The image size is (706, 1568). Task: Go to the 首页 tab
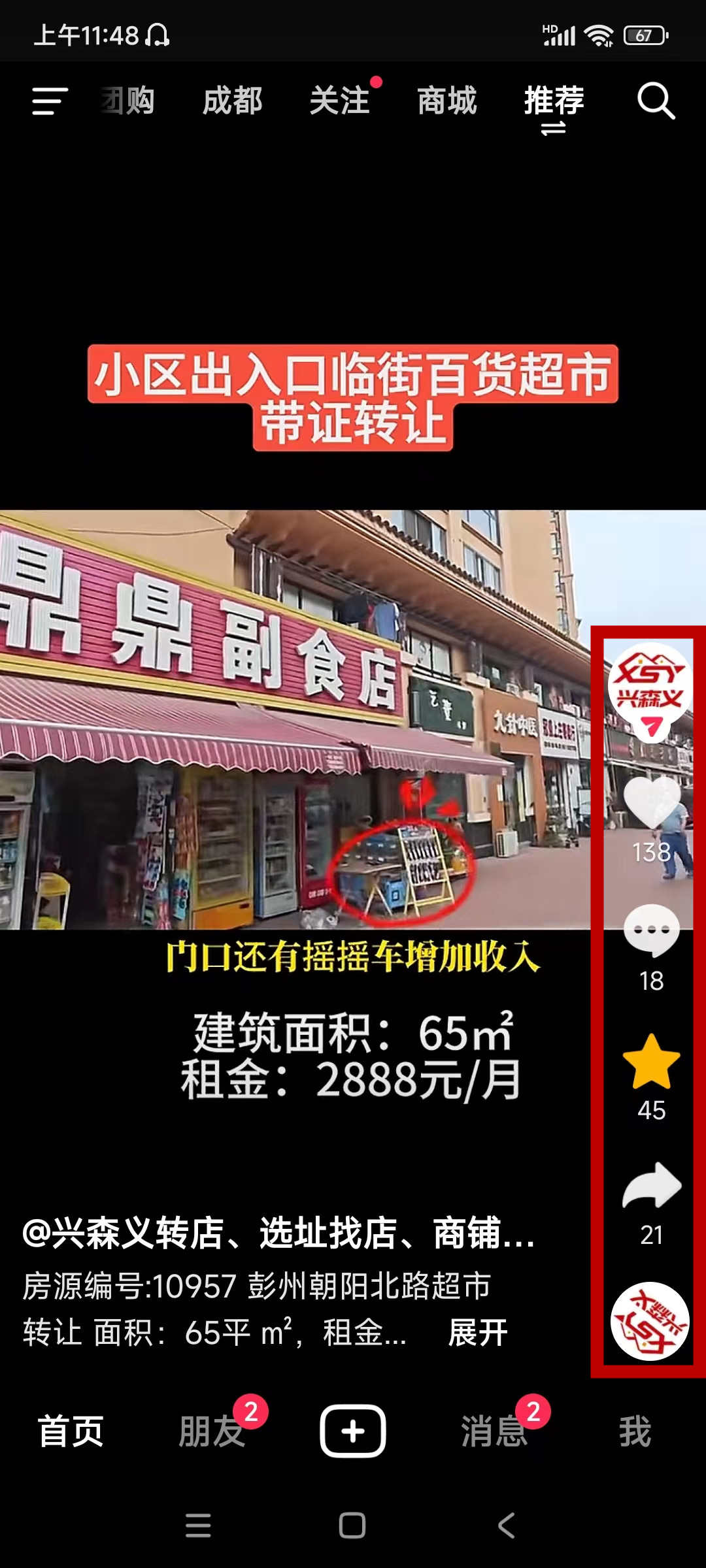coord(71,1431)
